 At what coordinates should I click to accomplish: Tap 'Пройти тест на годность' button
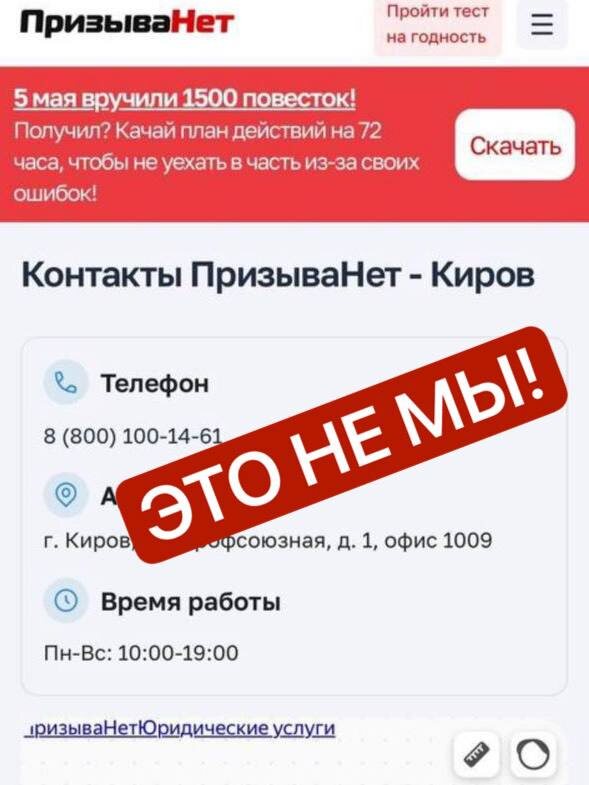coord(437,25)
